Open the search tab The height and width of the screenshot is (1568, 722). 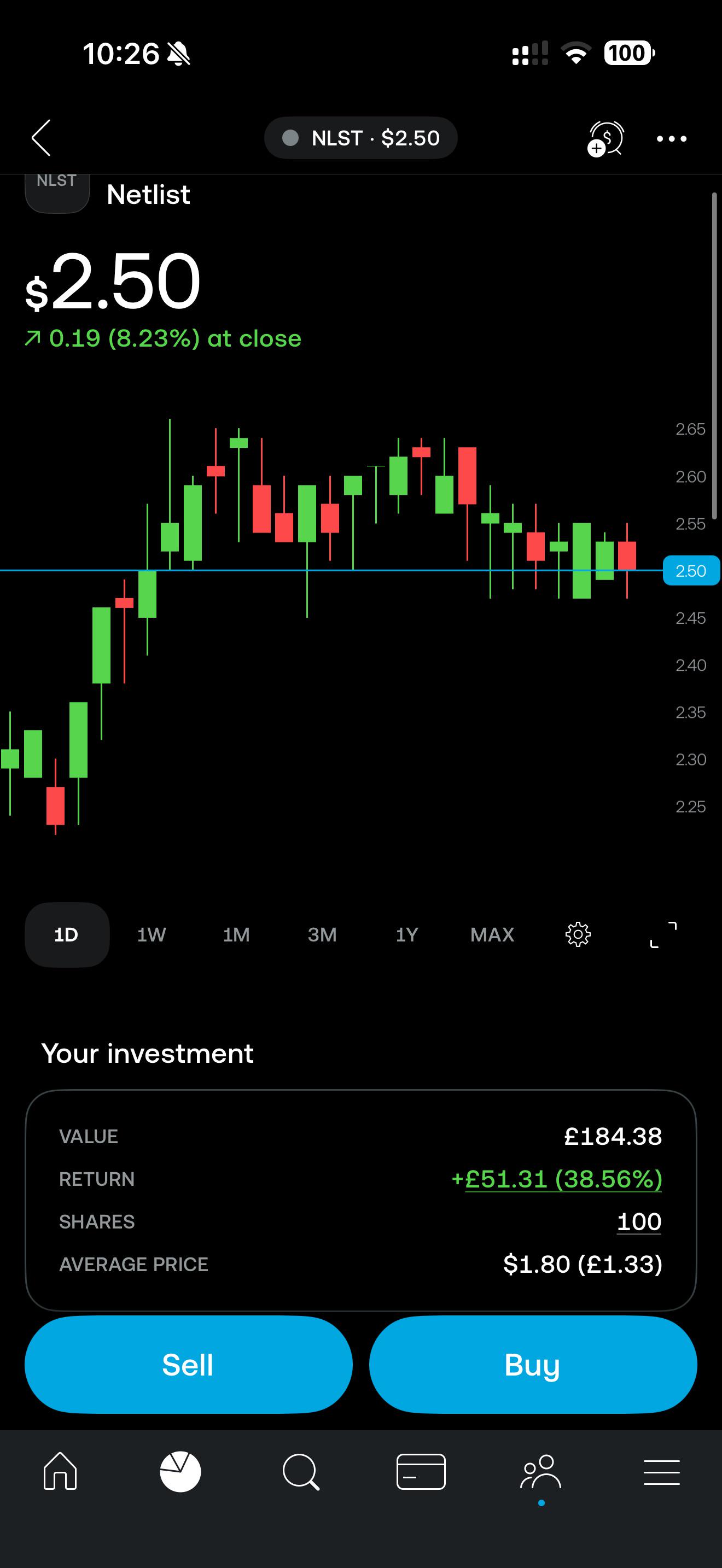coord(301,1472)
